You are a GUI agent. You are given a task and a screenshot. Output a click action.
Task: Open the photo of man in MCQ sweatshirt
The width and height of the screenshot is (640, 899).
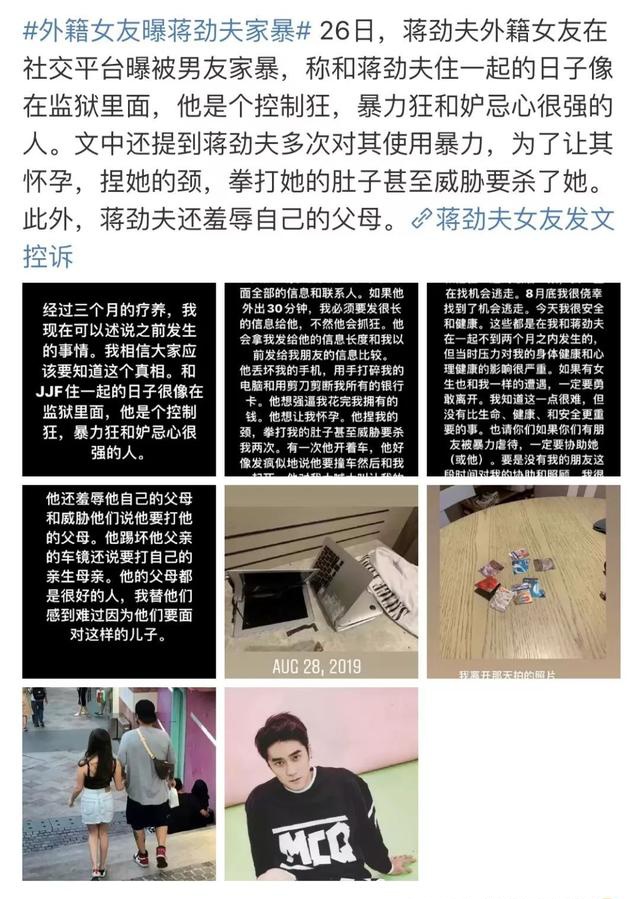pyautogui.click(x=321, y=784)
